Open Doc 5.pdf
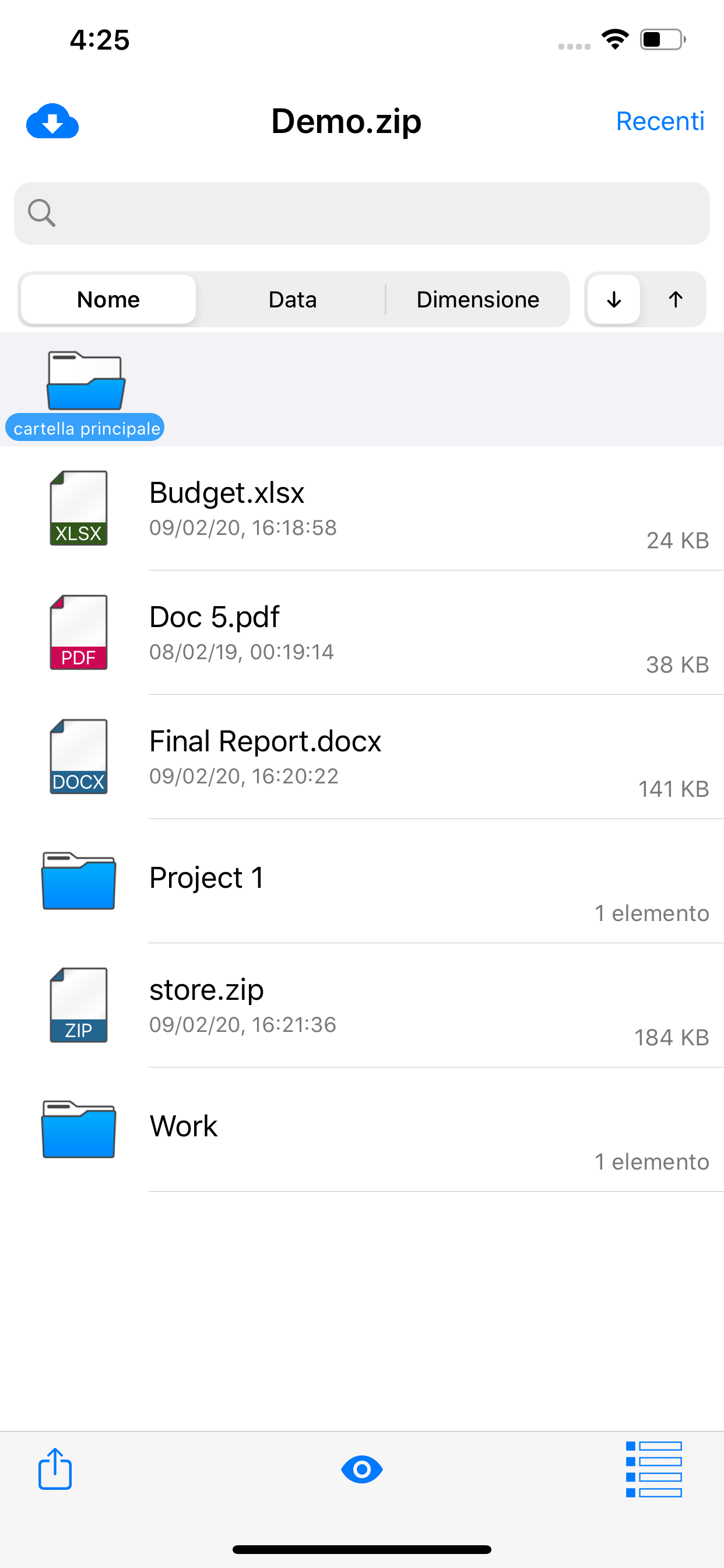The width and height of the screenshot is (724, 1568). 362,632
